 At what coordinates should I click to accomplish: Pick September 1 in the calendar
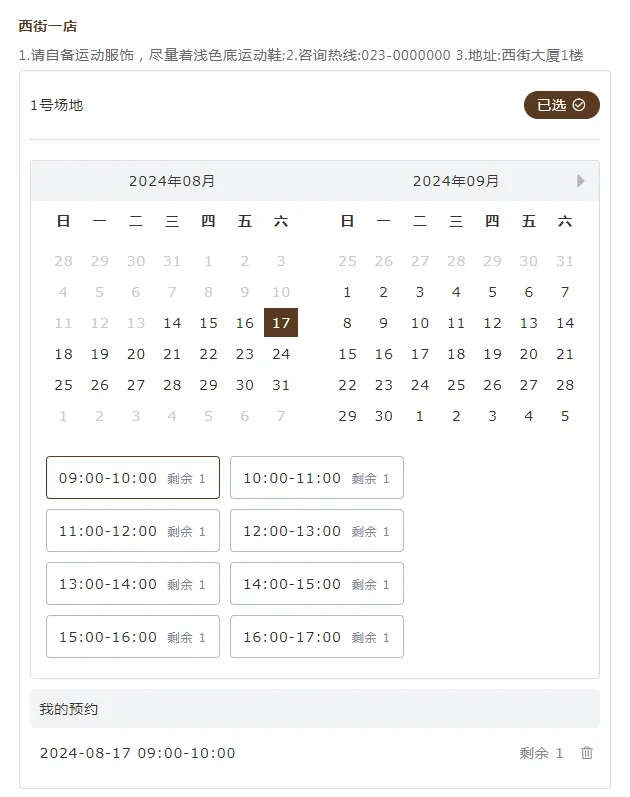(347, 292)
